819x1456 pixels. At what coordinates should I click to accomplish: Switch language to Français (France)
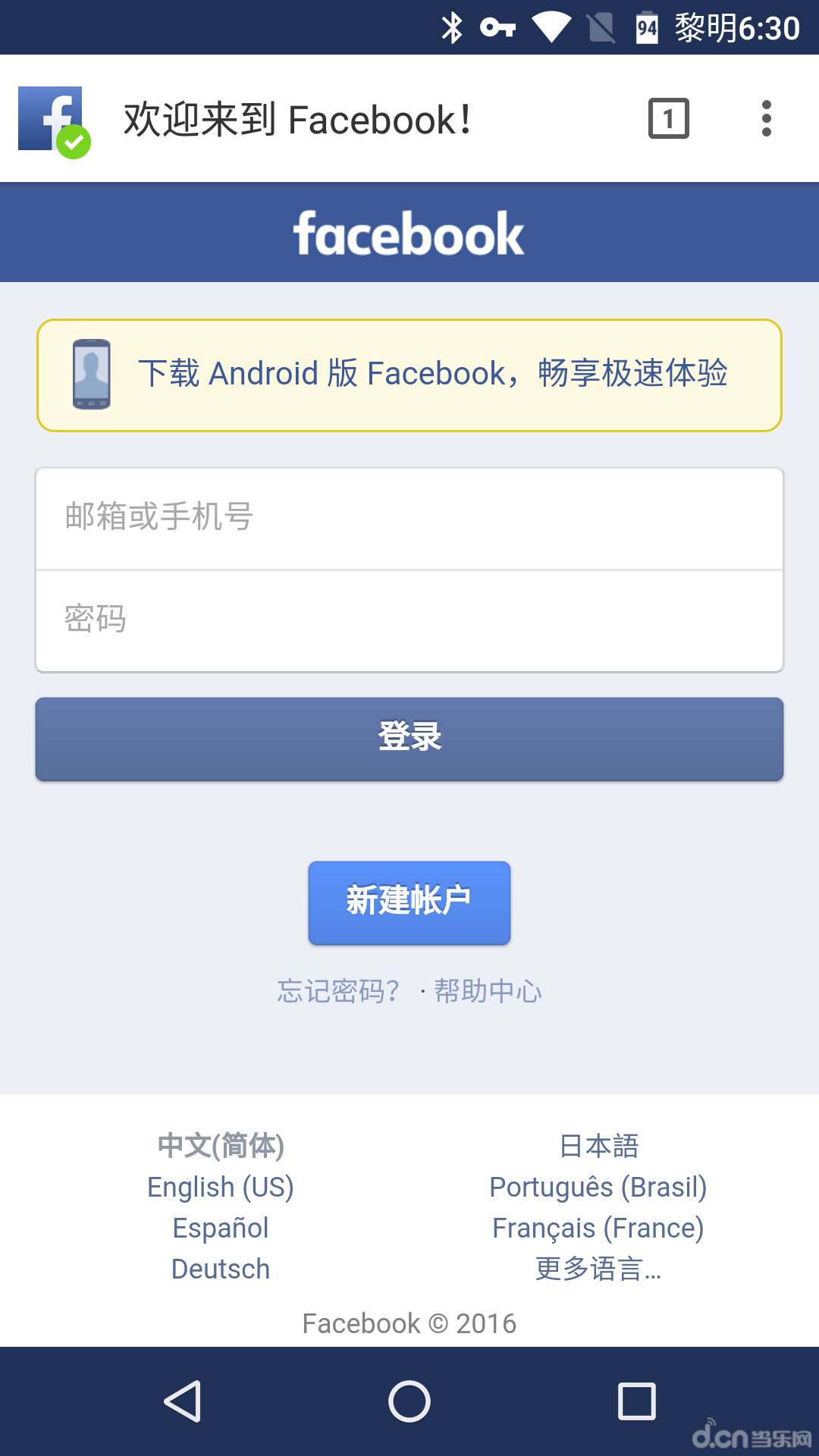click(x=598, y=1228)
